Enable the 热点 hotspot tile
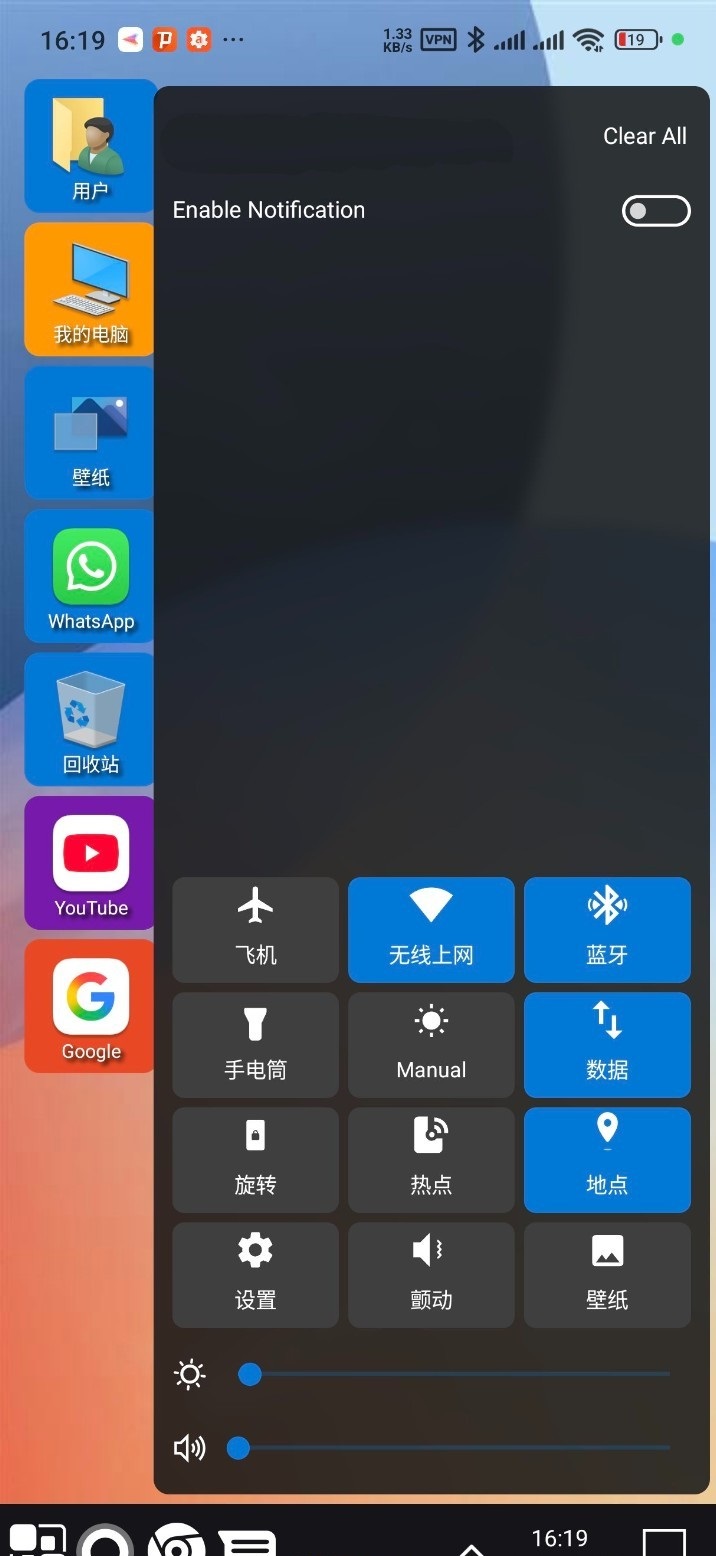Screen dimensions: 716x1556 coord(431,1159)
